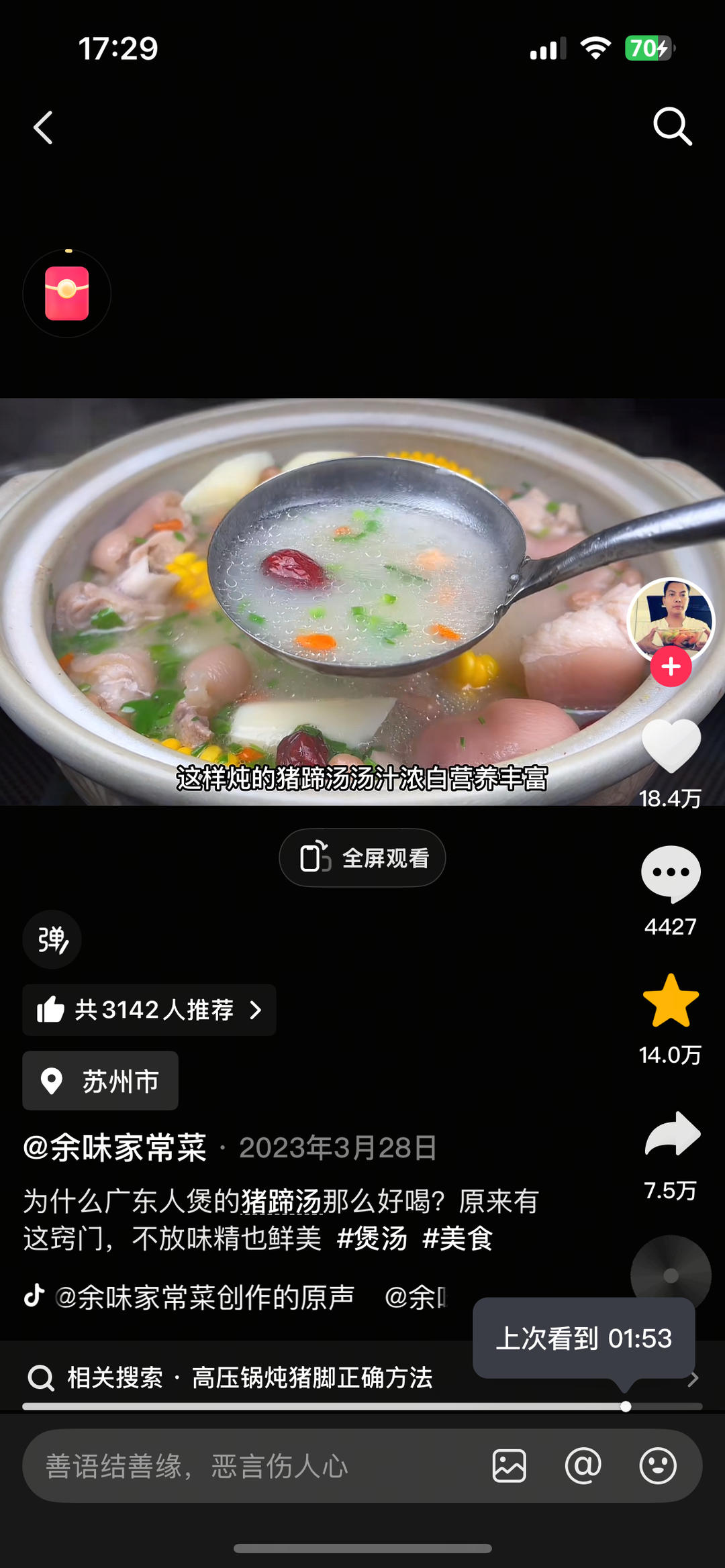Share the video via the arrow icon

(672, 1134)
